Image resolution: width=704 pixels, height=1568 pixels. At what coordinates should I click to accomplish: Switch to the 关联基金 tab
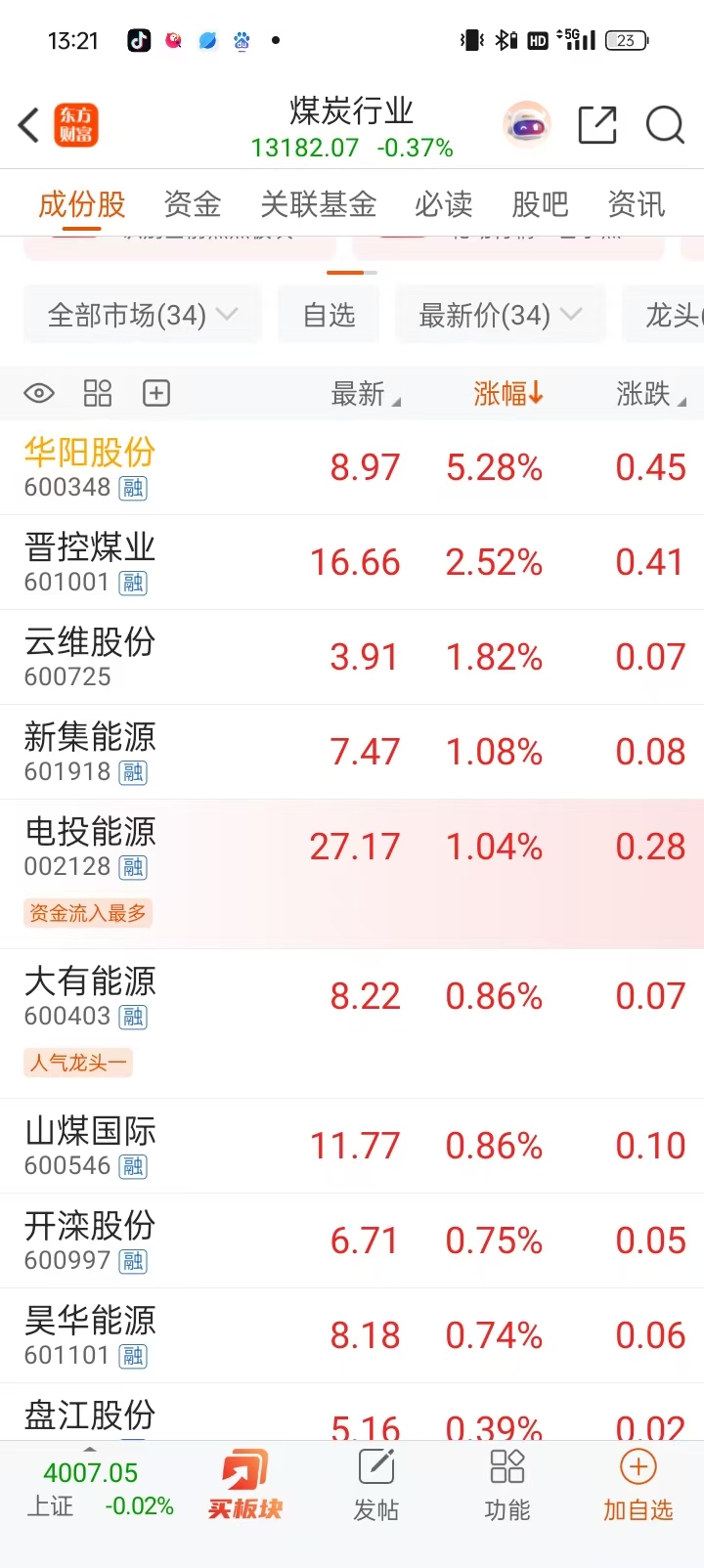[x=318, y=204]
